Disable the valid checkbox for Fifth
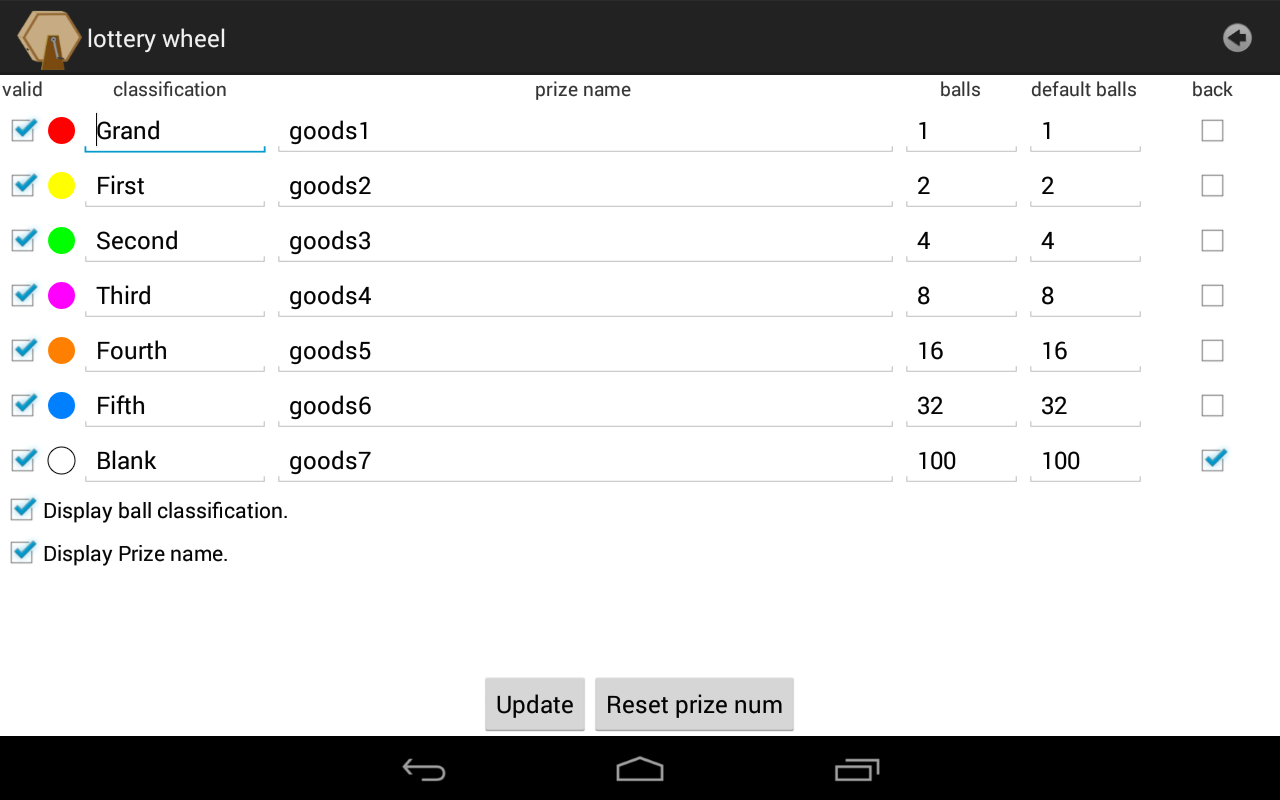 point(23,405)
